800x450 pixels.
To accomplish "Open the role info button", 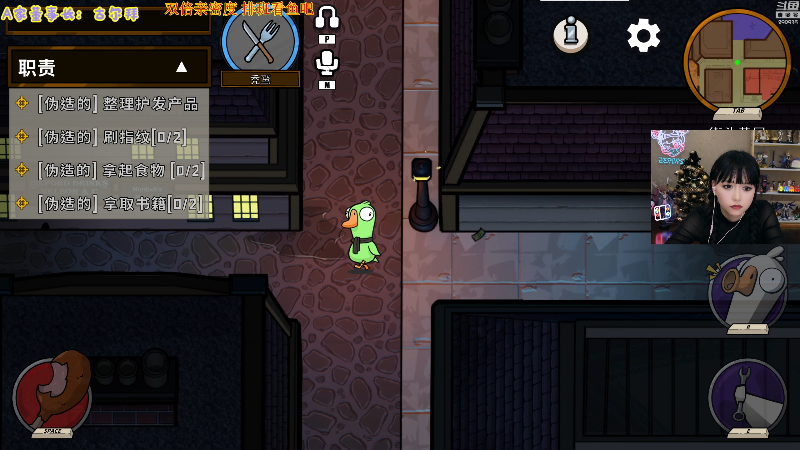I will (570, 35).
